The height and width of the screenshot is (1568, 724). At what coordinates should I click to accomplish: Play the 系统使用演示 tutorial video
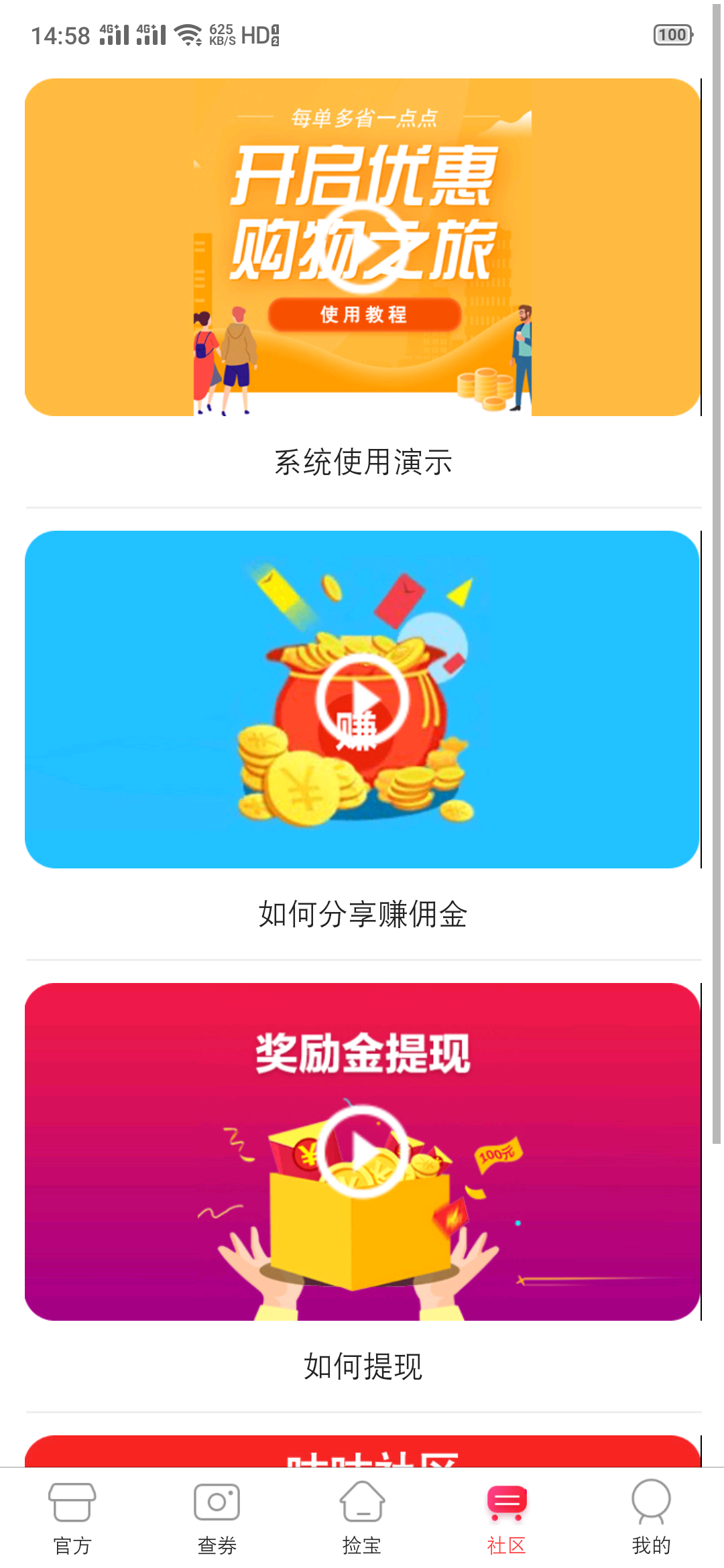[363, 247]
